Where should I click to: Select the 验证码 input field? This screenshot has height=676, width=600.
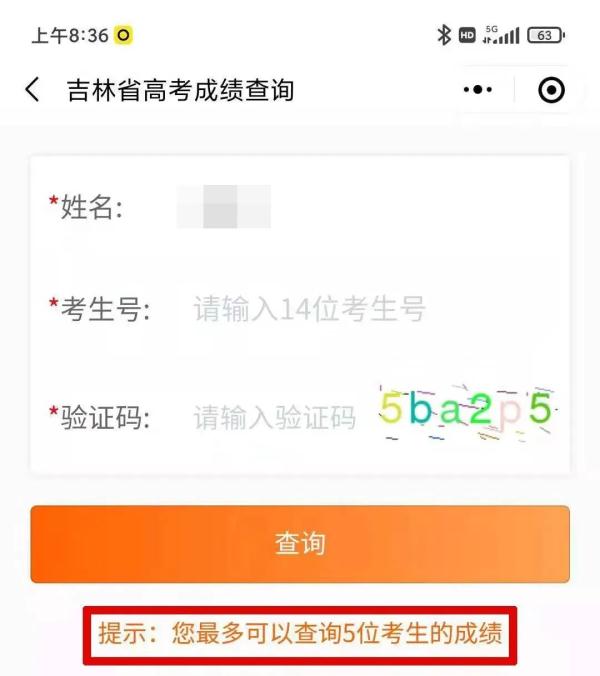(275, 417)
